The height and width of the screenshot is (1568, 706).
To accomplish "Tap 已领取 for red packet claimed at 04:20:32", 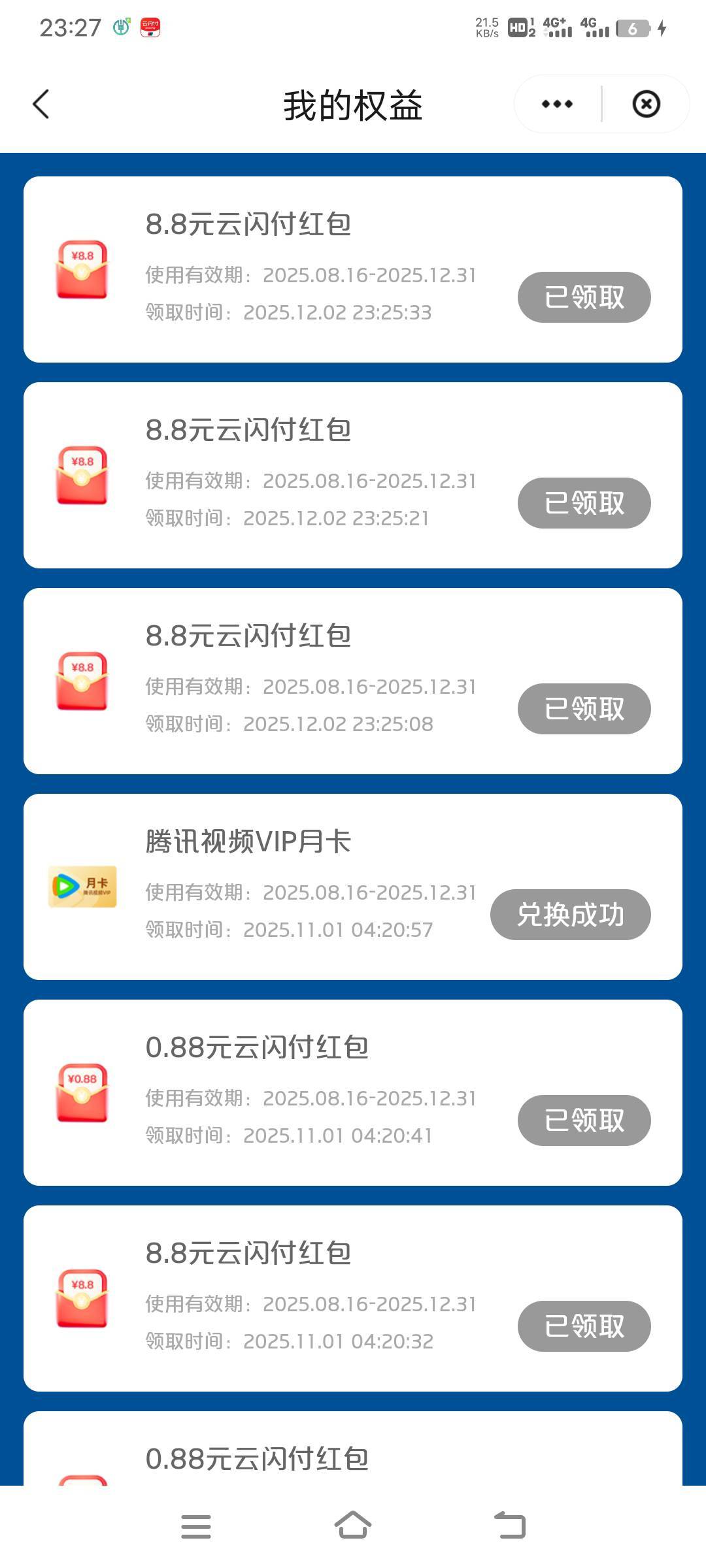I will click(584, 1326).
